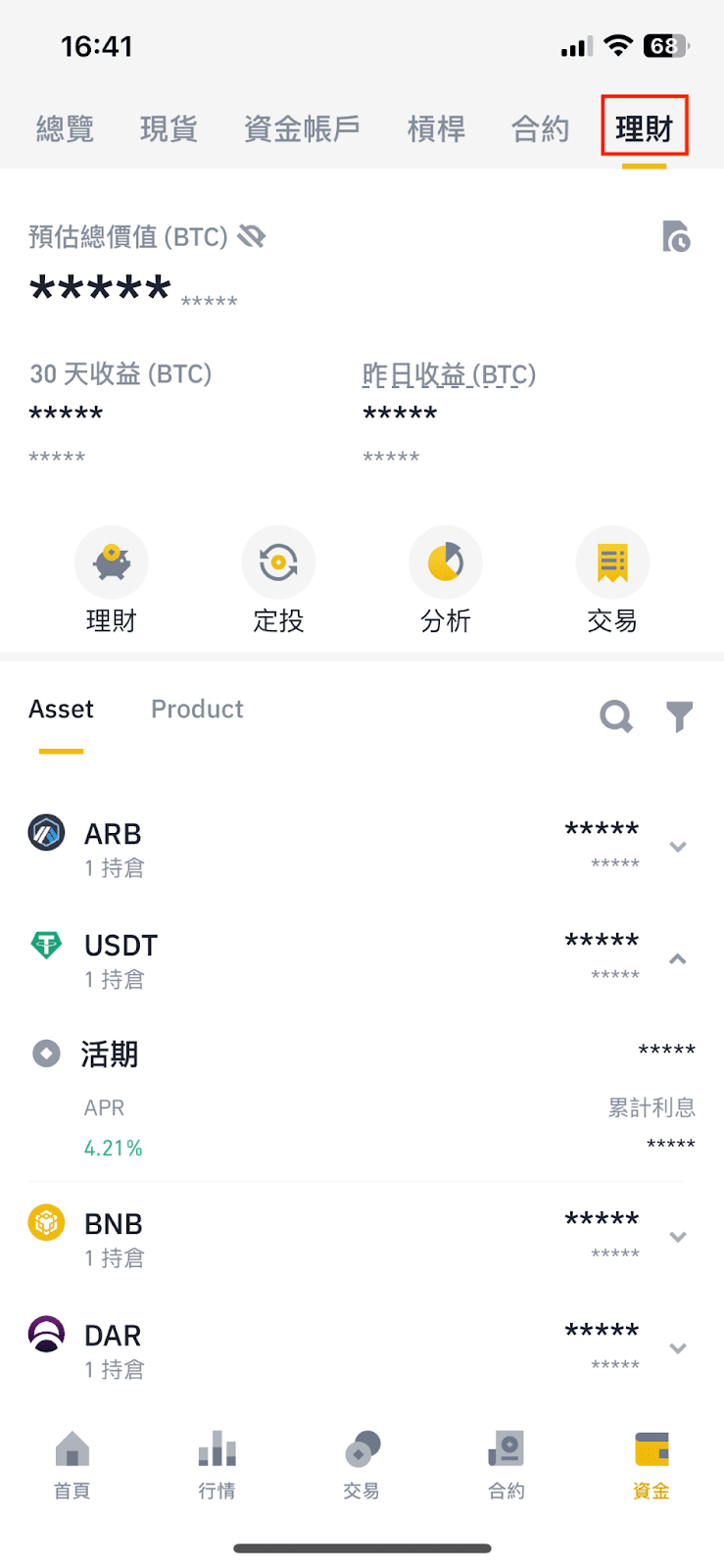
Task: Go to 首頁 in bottom navigation
Action: click(72, 1465)
